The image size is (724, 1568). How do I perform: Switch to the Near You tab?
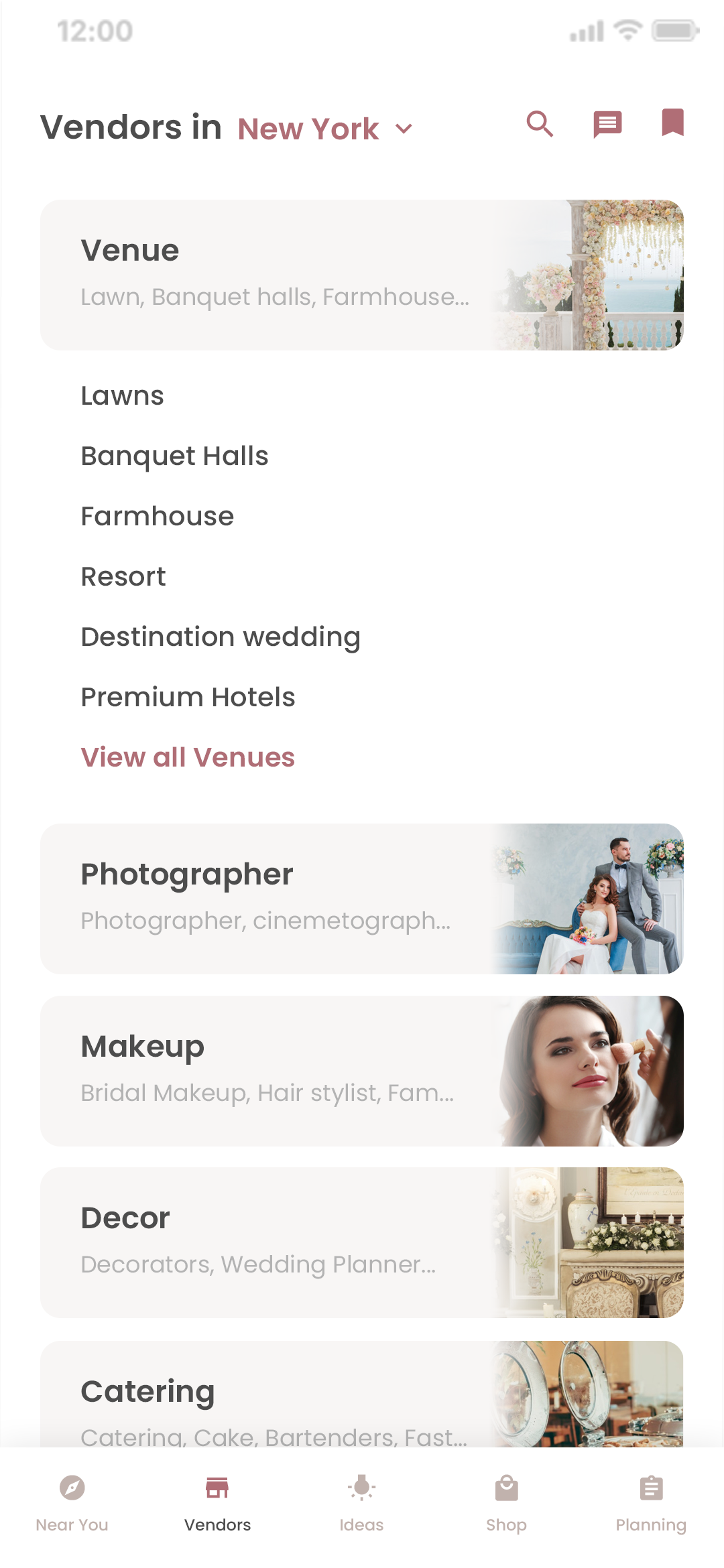click(x=72, y=1502)
